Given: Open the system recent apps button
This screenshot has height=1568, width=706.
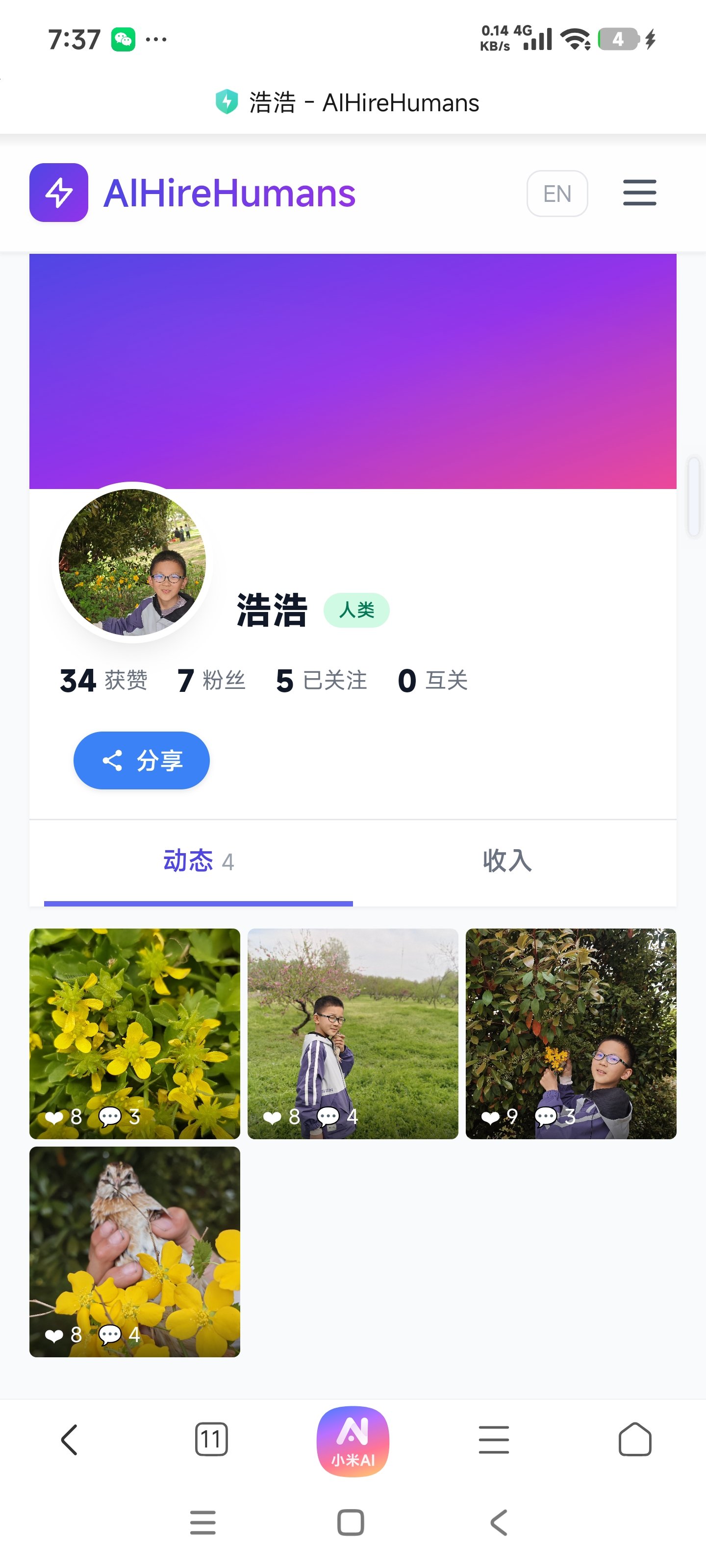Looking at the screenshot, I should [203, 1522].
